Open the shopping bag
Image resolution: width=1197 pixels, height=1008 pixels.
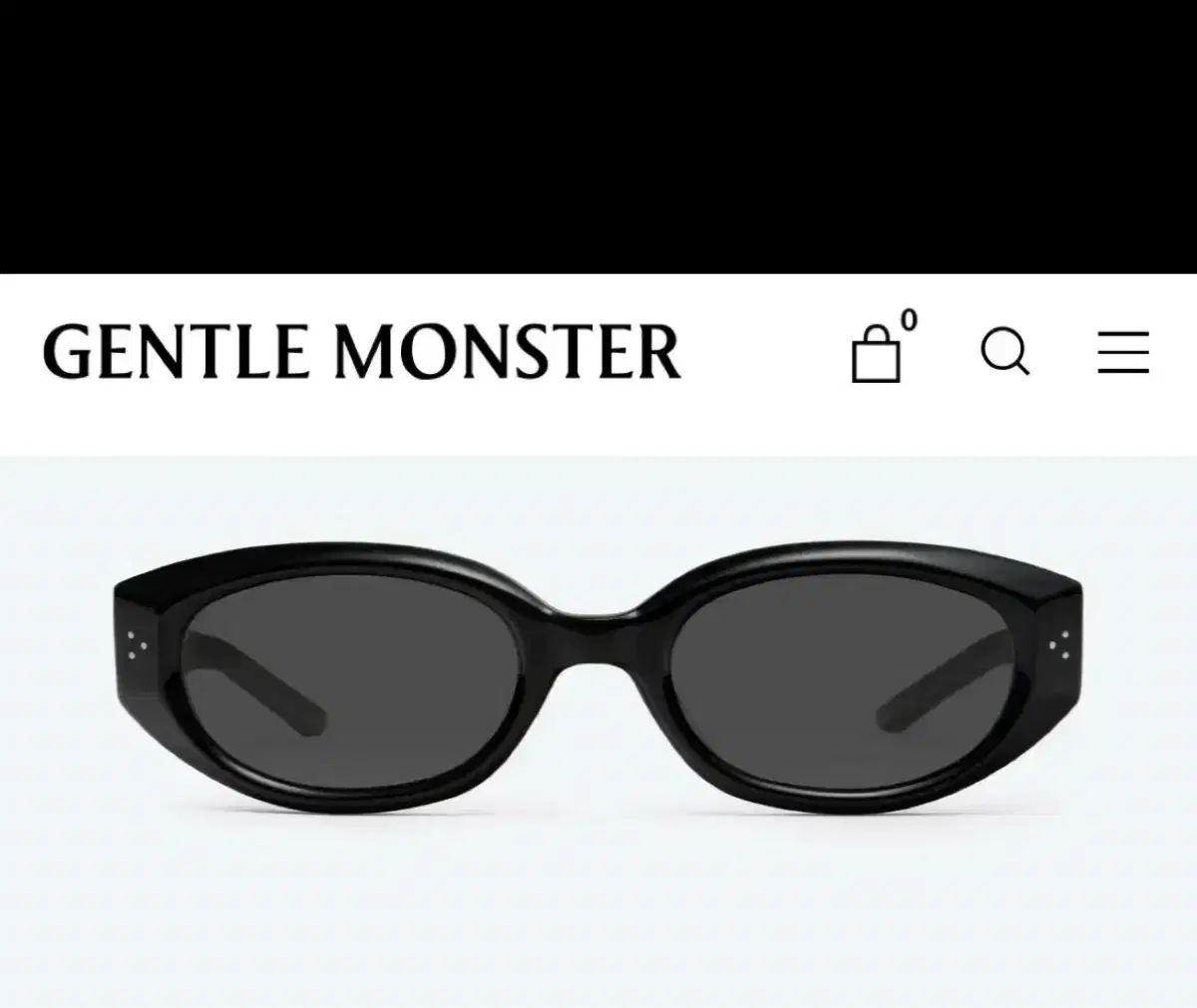pyautogui.click(x=878, y=354)
